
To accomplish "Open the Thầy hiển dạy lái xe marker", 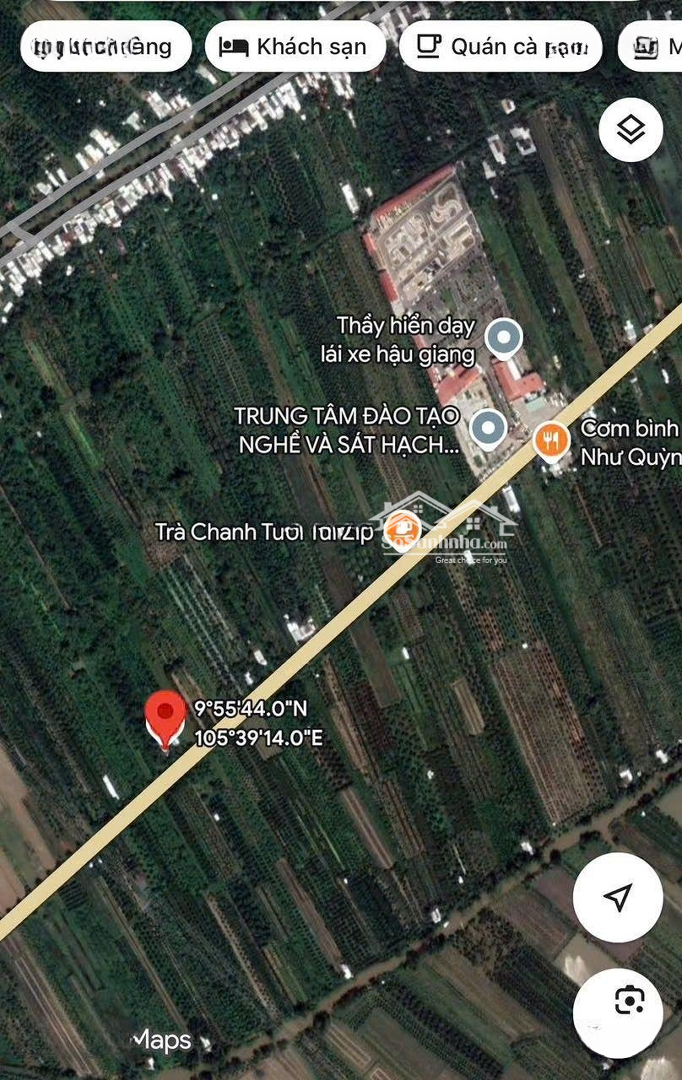I will 503,339.
